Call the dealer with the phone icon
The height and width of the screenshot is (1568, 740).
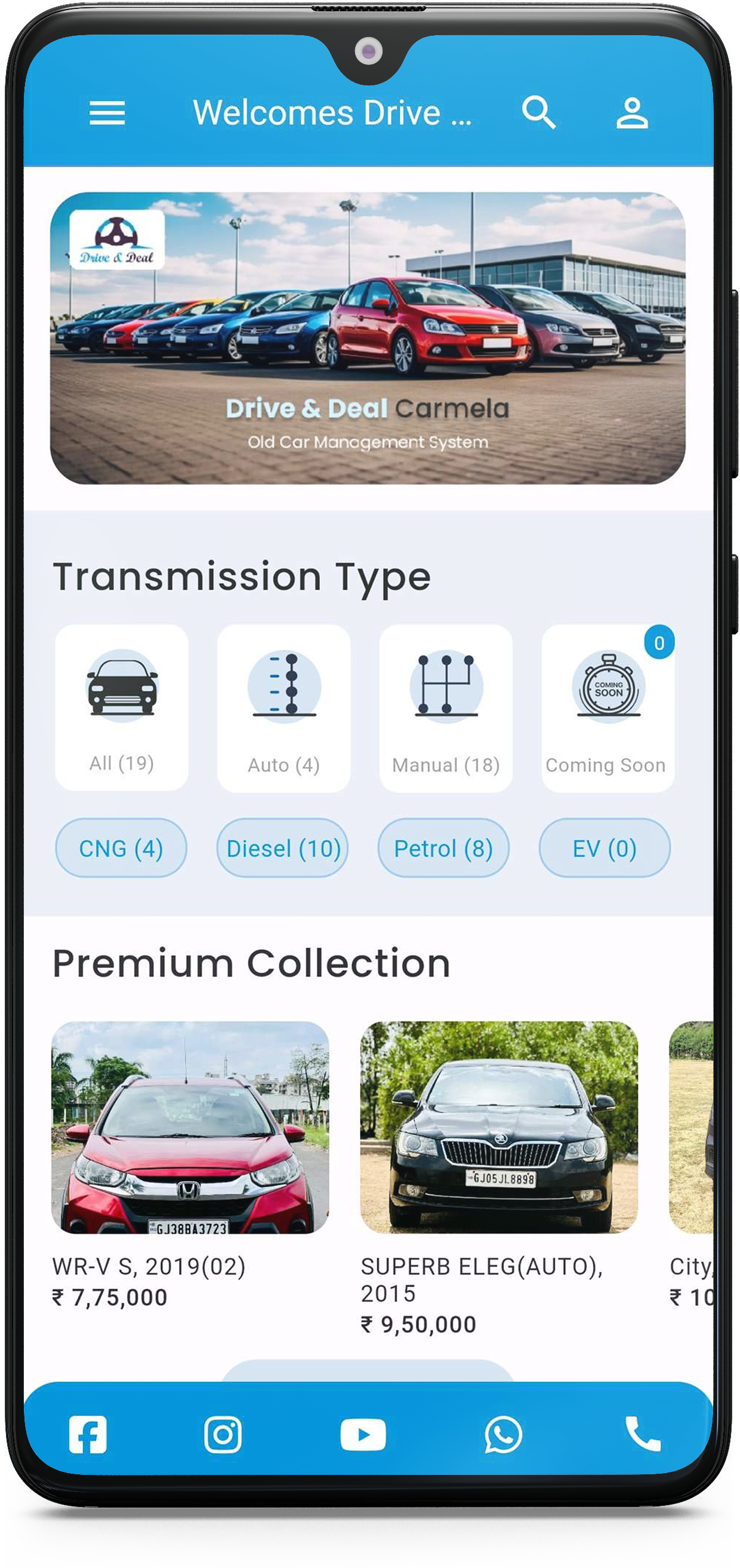pos(643,1435)
